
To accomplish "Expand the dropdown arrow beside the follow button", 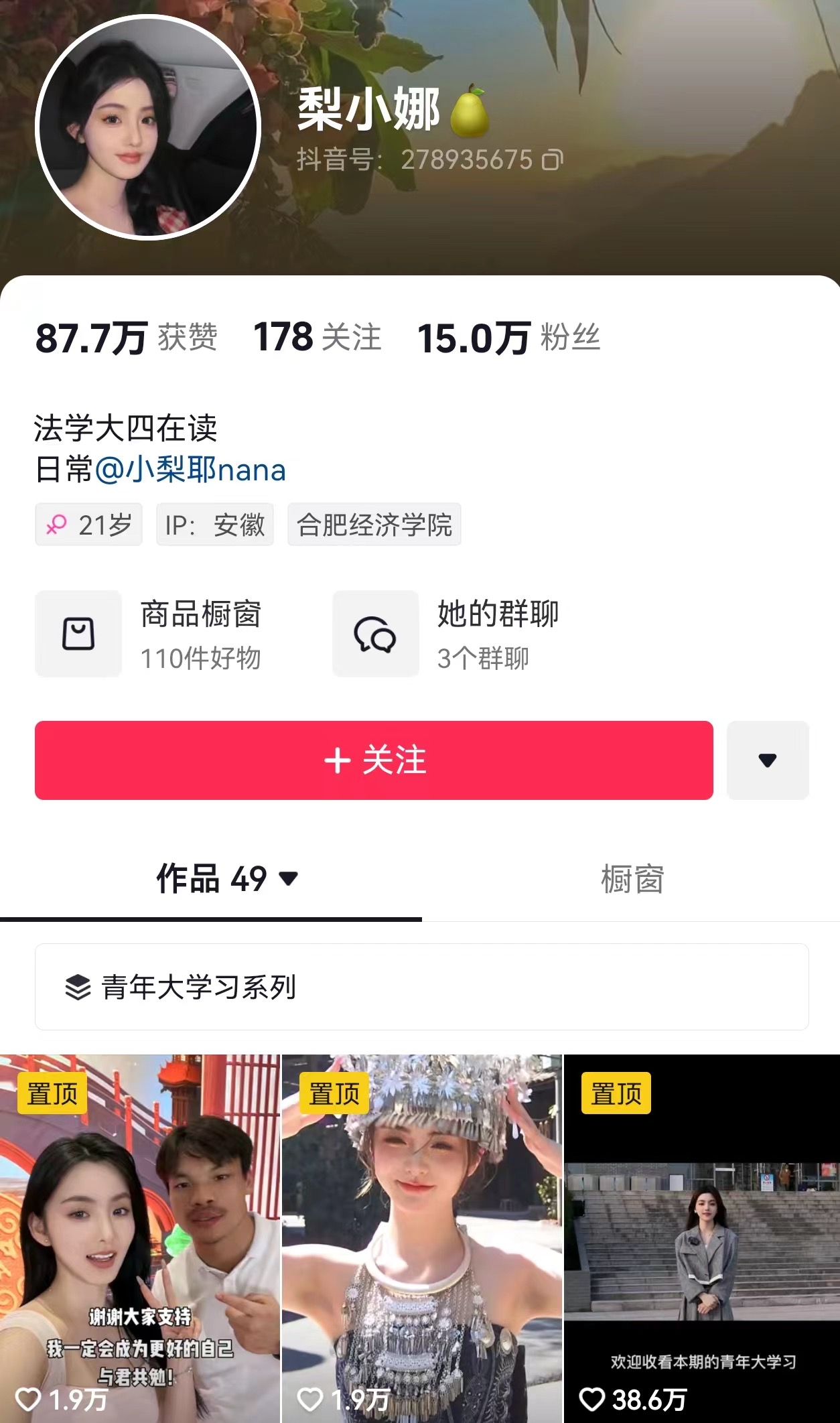I will 767,760.
